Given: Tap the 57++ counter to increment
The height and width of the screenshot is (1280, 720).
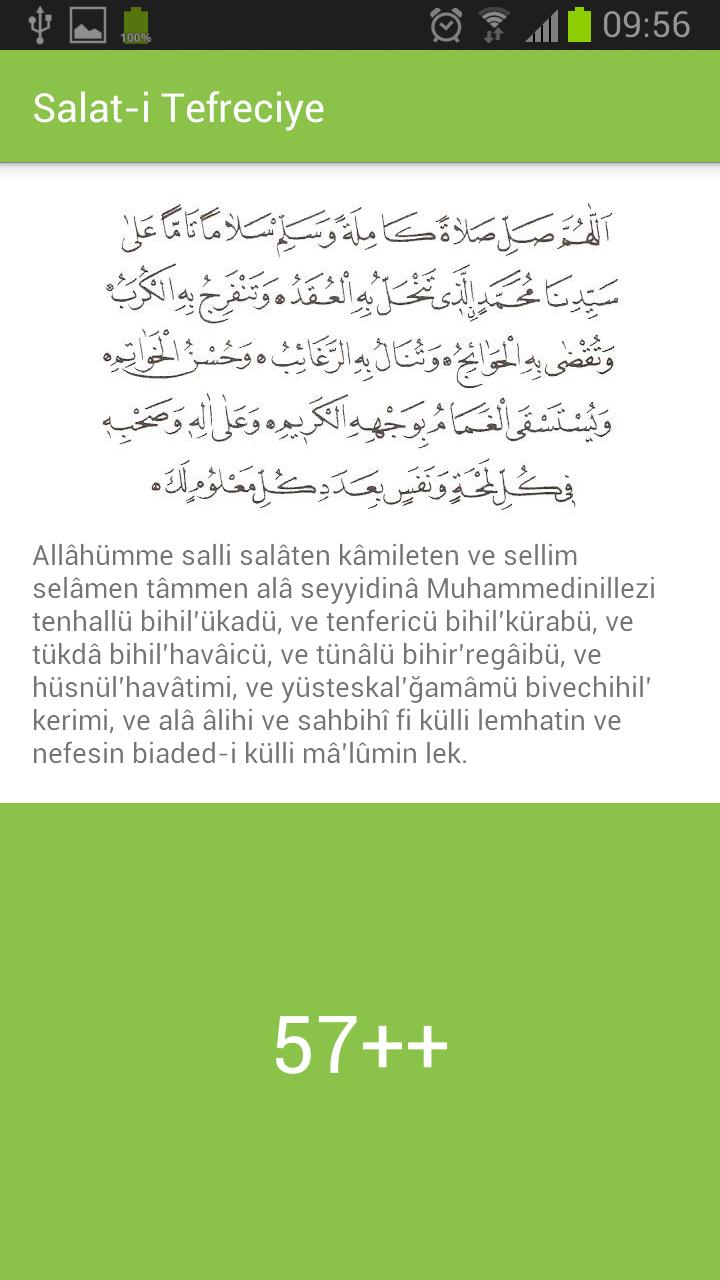Looking at the screenshot, I should (x=360, y=1043).
